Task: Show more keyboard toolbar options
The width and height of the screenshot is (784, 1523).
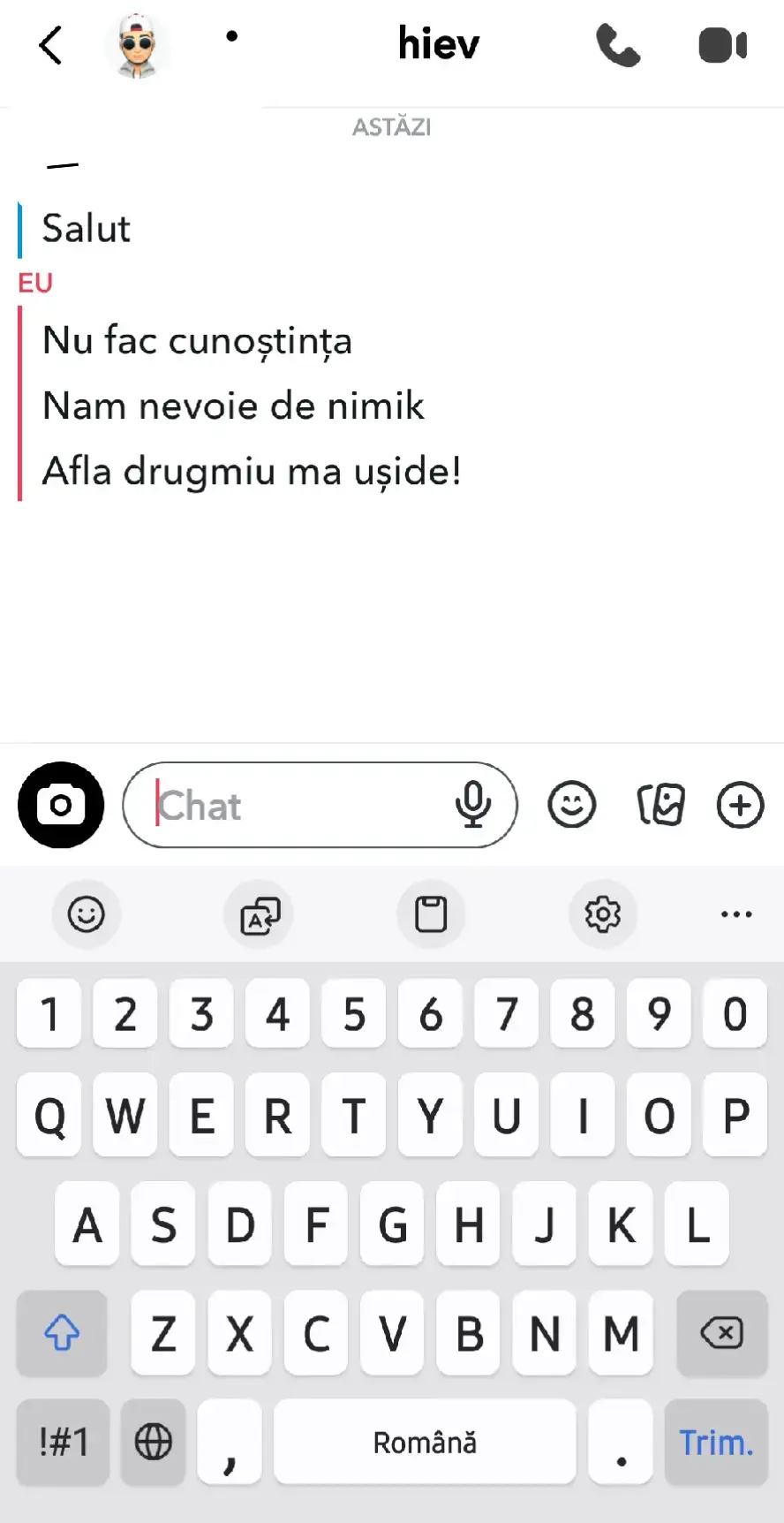Action: click(736, 914)
